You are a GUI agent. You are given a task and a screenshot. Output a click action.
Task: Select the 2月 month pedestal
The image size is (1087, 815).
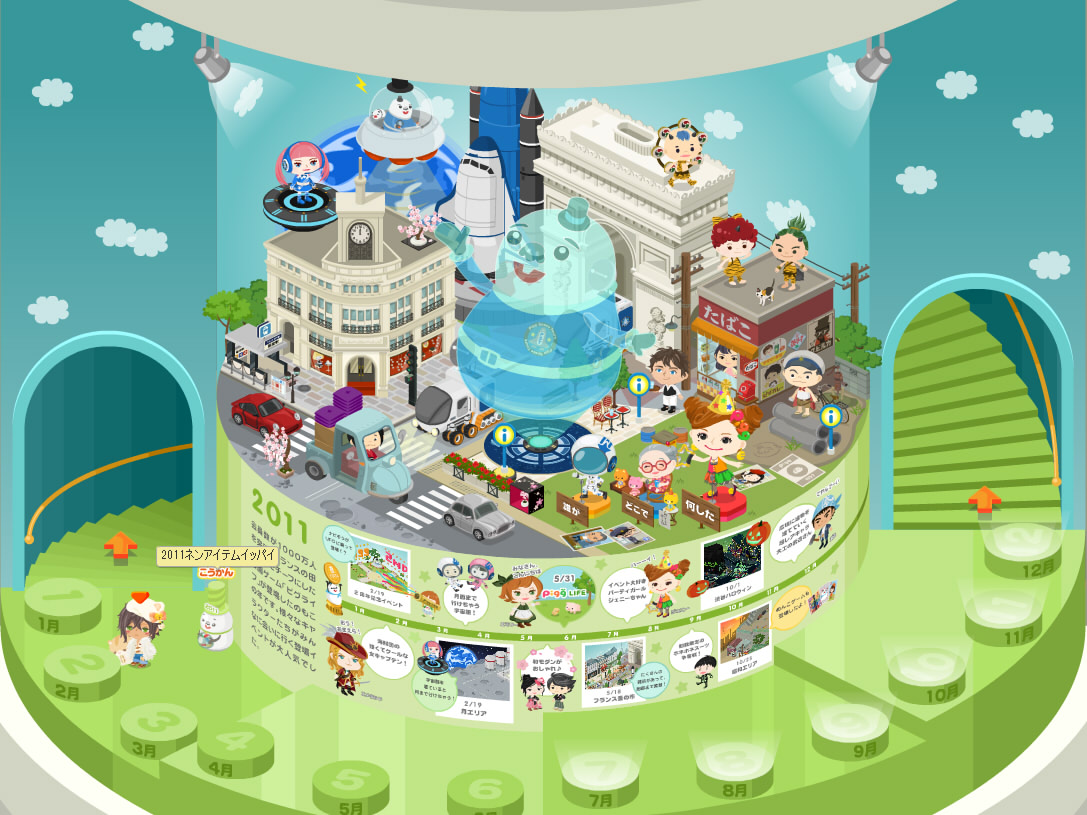[82, 664]
